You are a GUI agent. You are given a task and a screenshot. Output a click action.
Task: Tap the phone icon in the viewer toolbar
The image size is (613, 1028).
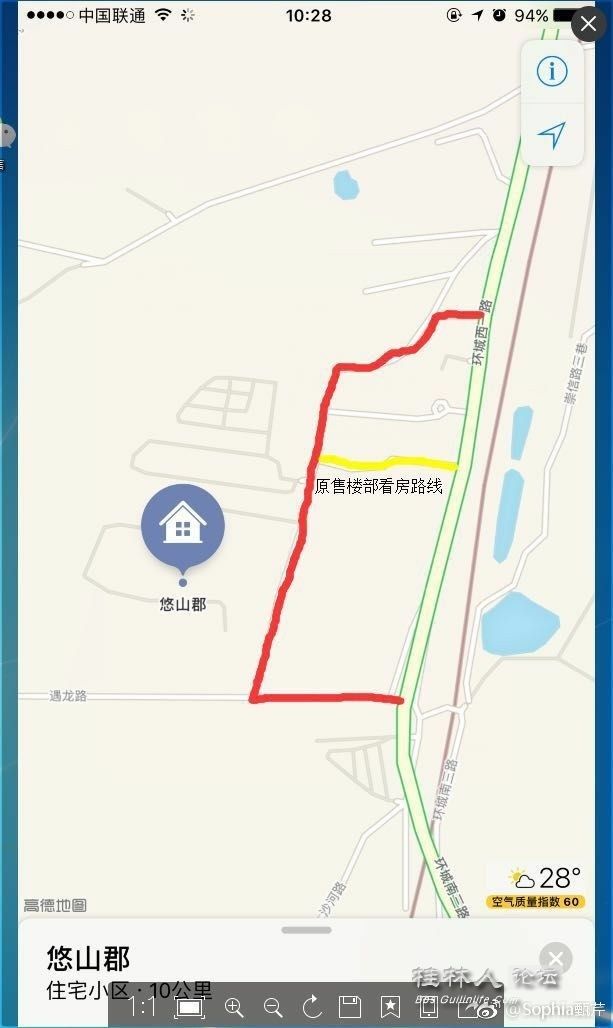pos(429,1006)
